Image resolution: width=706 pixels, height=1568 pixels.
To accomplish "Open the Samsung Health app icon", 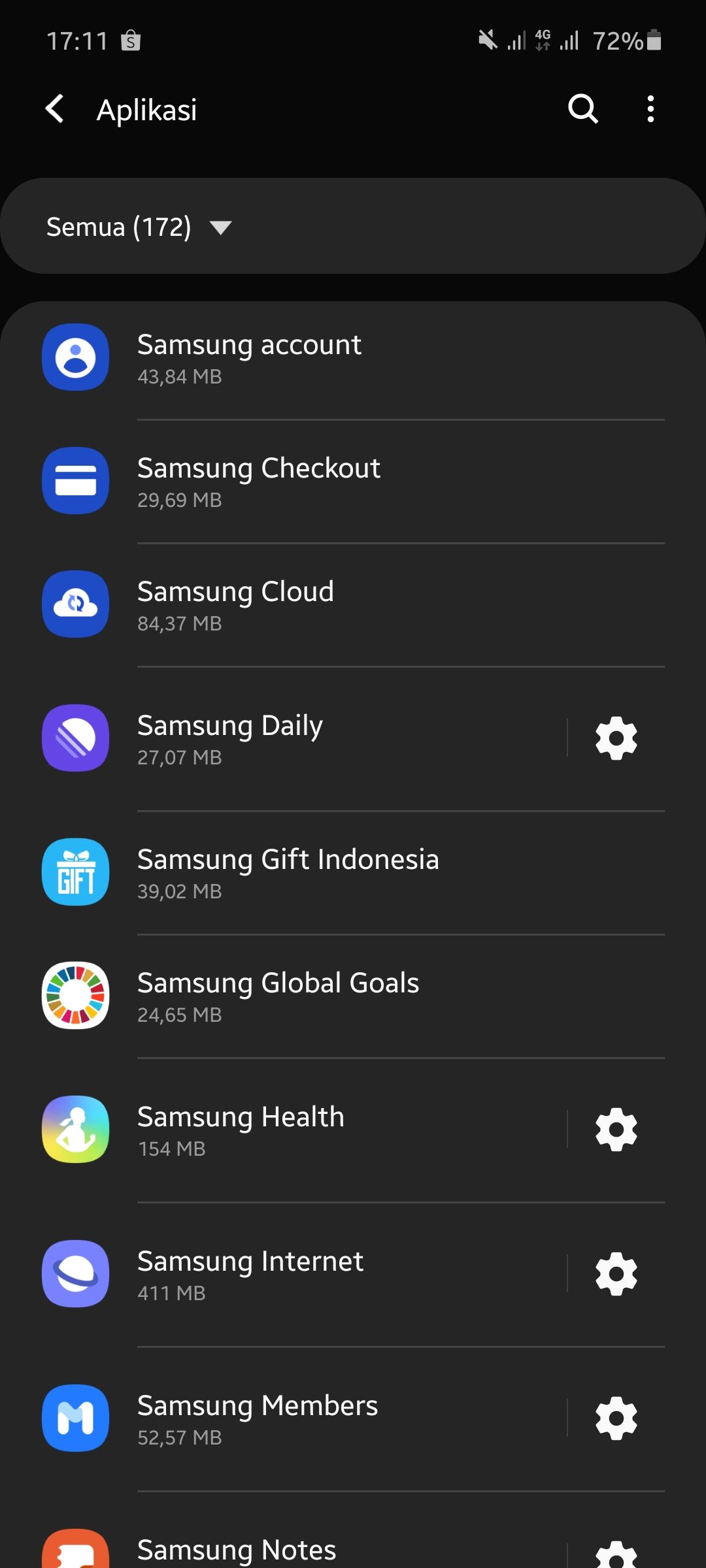I will tap(75, 1130).
